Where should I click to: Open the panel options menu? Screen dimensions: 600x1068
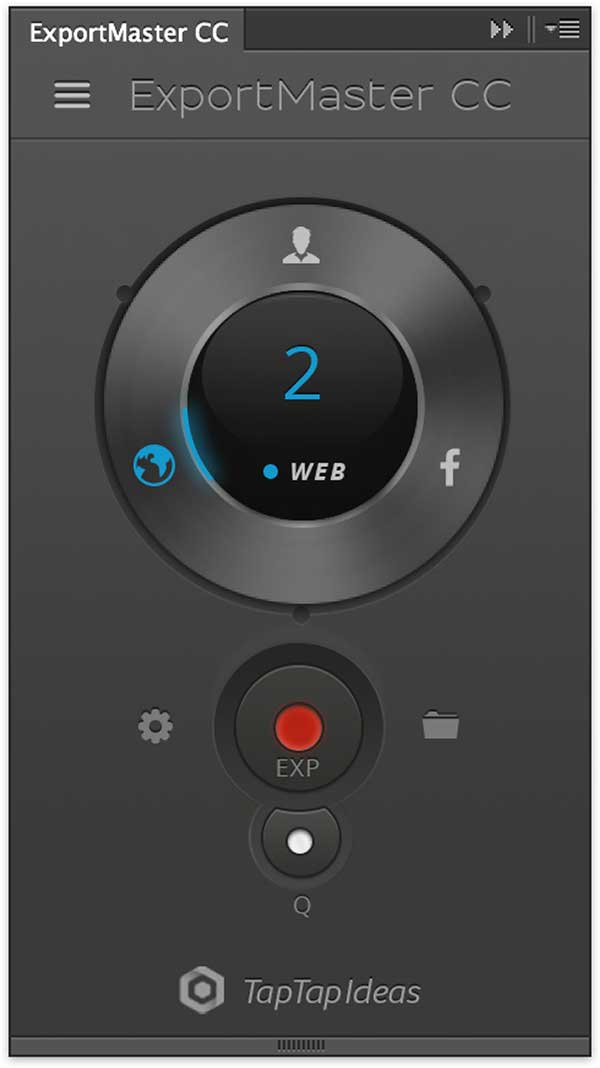[x=564, y=31]
